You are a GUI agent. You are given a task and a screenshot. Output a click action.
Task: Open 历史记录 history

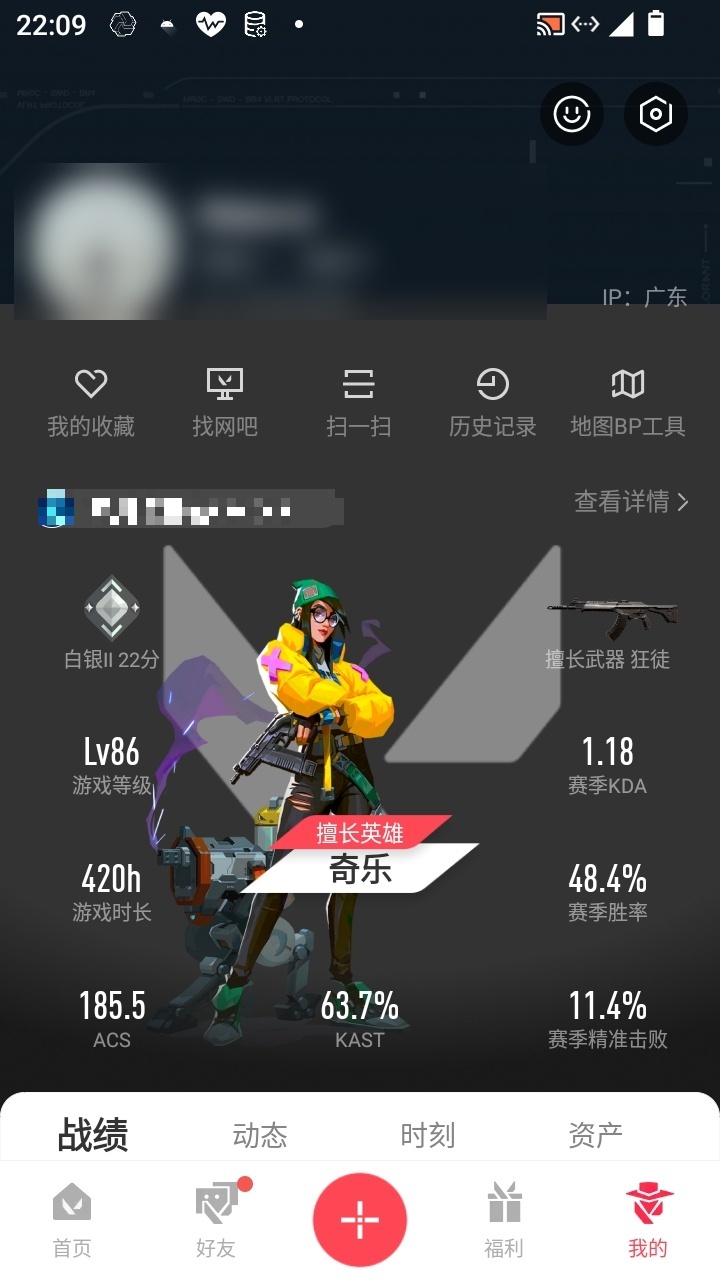coord(492,402)
